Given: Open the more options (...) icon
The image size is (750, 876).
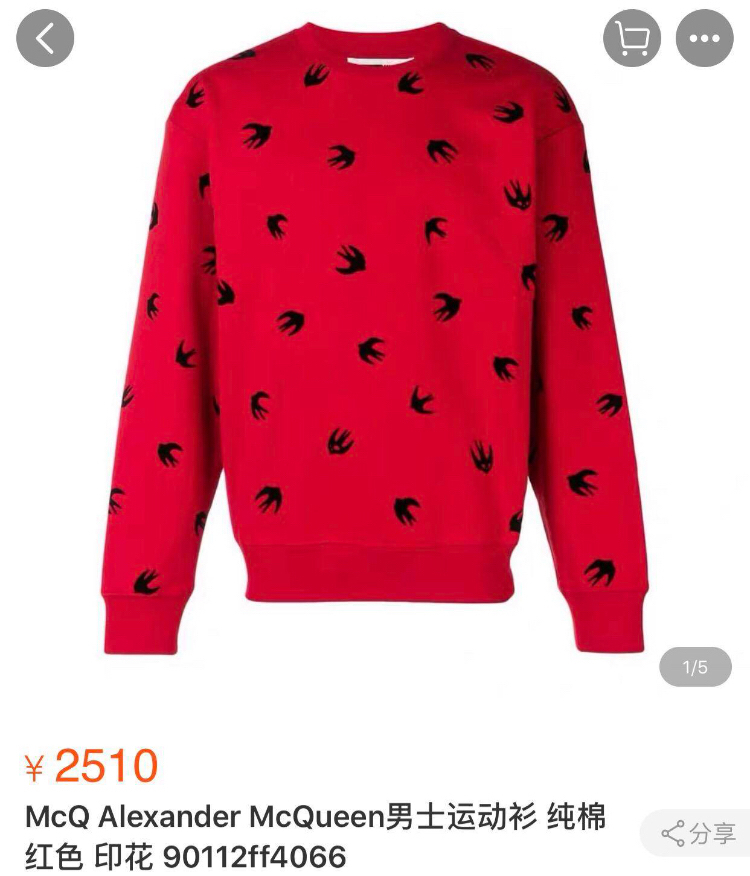Looking at the screenshot, I should tap(705, 38).
